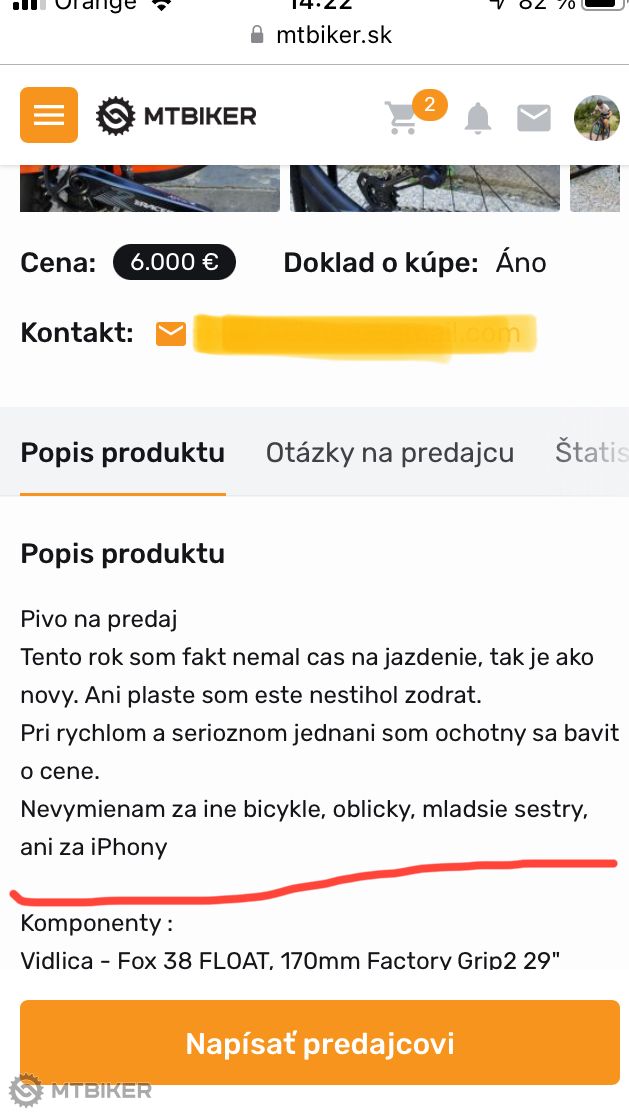Switch to the Štatistiky tab

pos(591,453)
